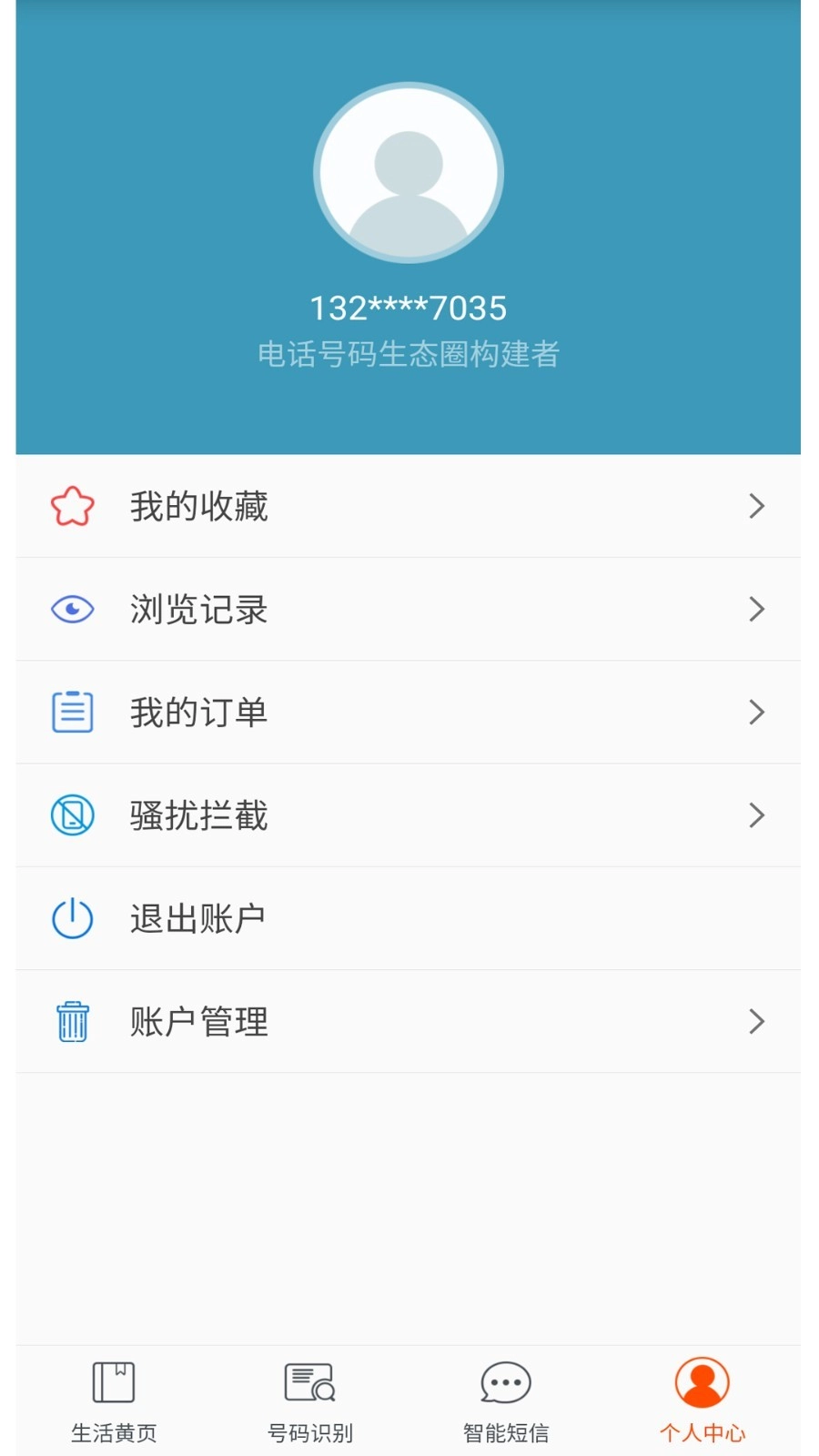Click the star icon beside 我的收藏
Viewport: 819px width, 1456px height.
click(72, 506)
